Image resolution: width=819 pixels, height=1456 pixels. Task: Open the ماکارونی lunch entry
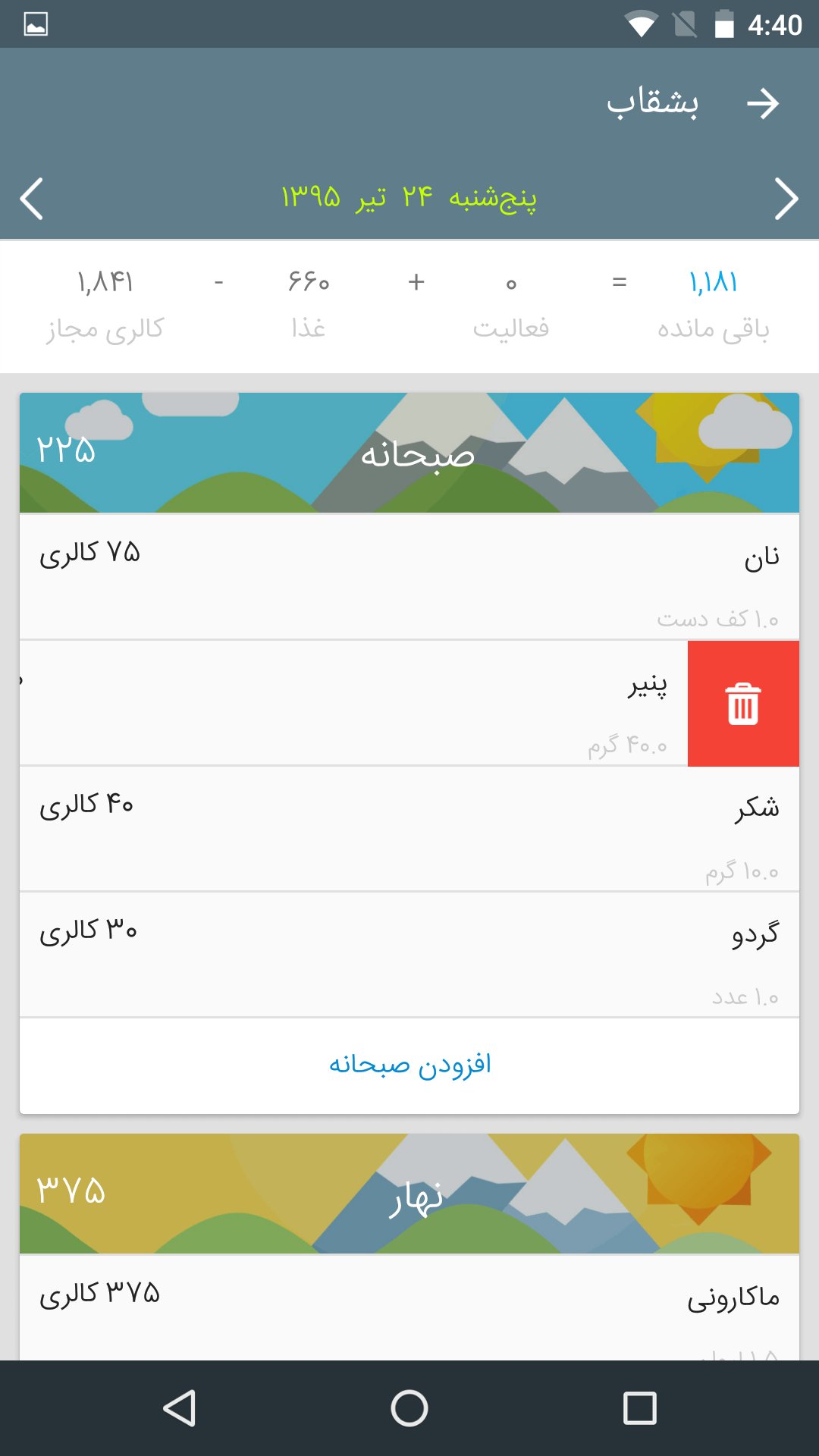coord(409,1306)
